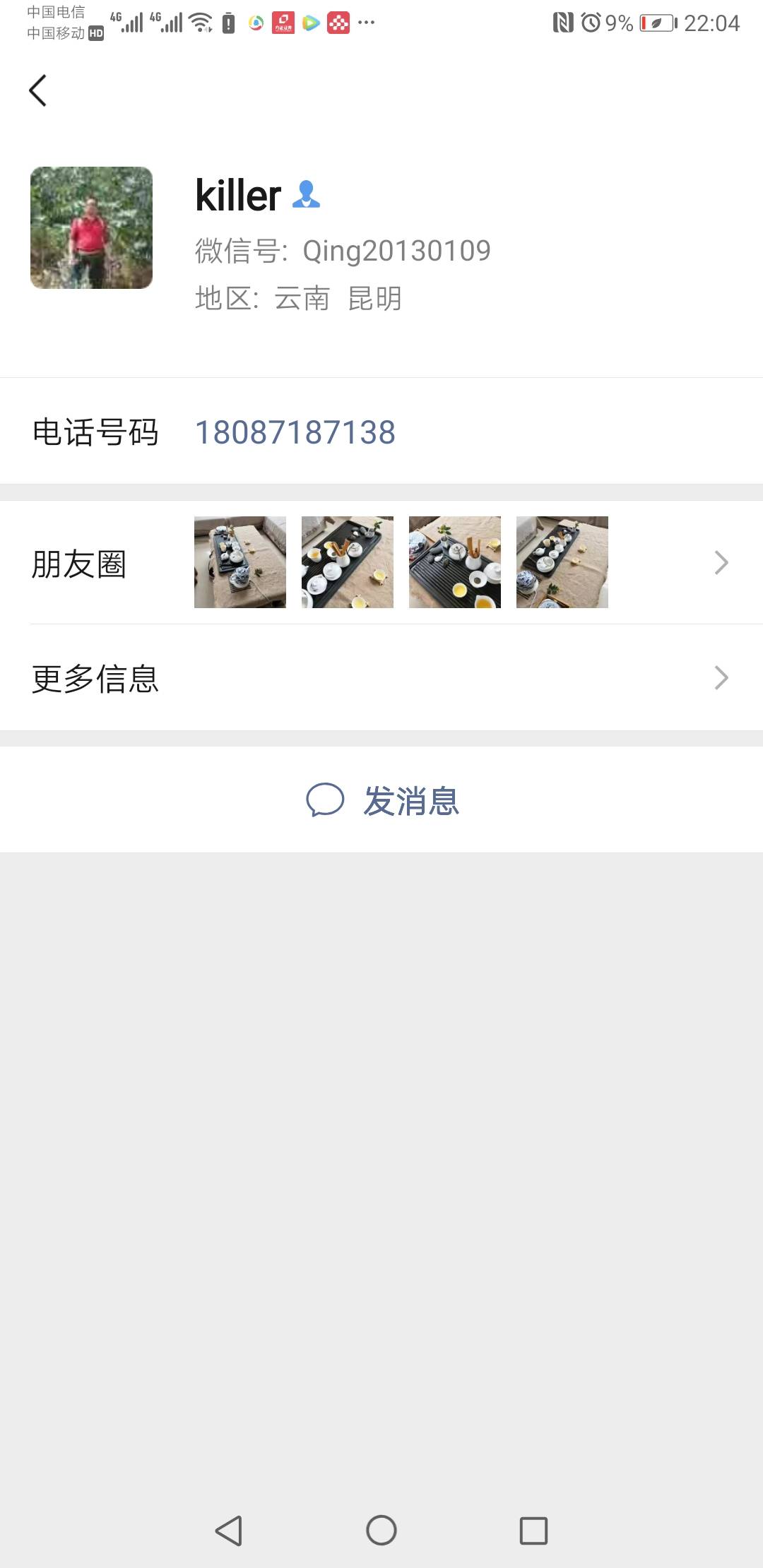Tap 发消息 to send a message
Screen dimensions: 763x1568
click(x=382, y=801)
